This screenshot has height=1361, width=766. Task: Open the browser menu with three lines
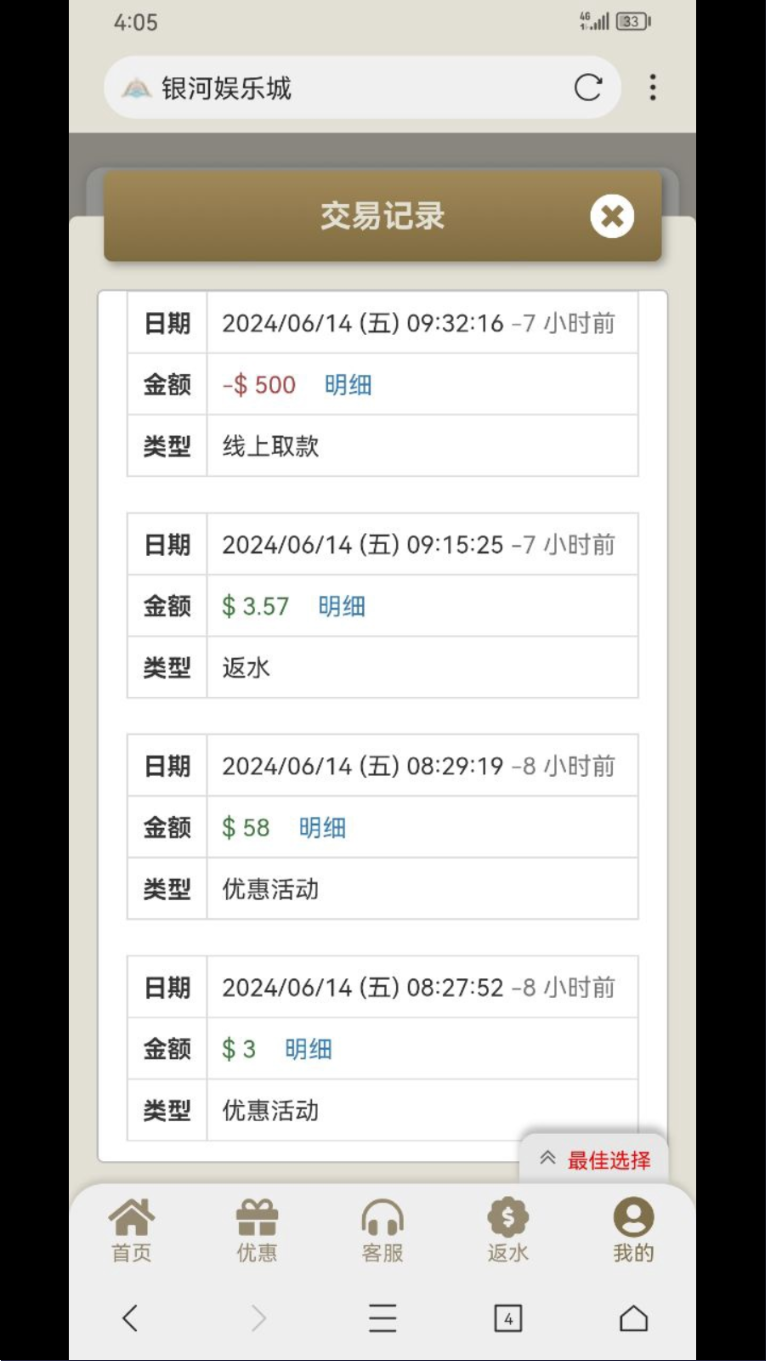tap(382, 1318)
